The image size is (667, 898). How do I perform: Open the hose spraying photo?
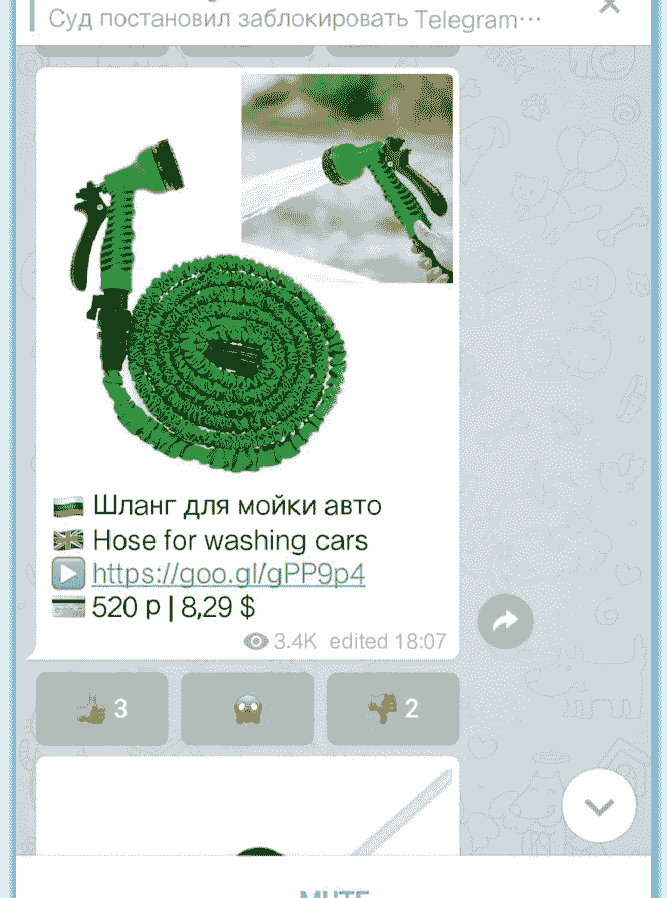347,178
